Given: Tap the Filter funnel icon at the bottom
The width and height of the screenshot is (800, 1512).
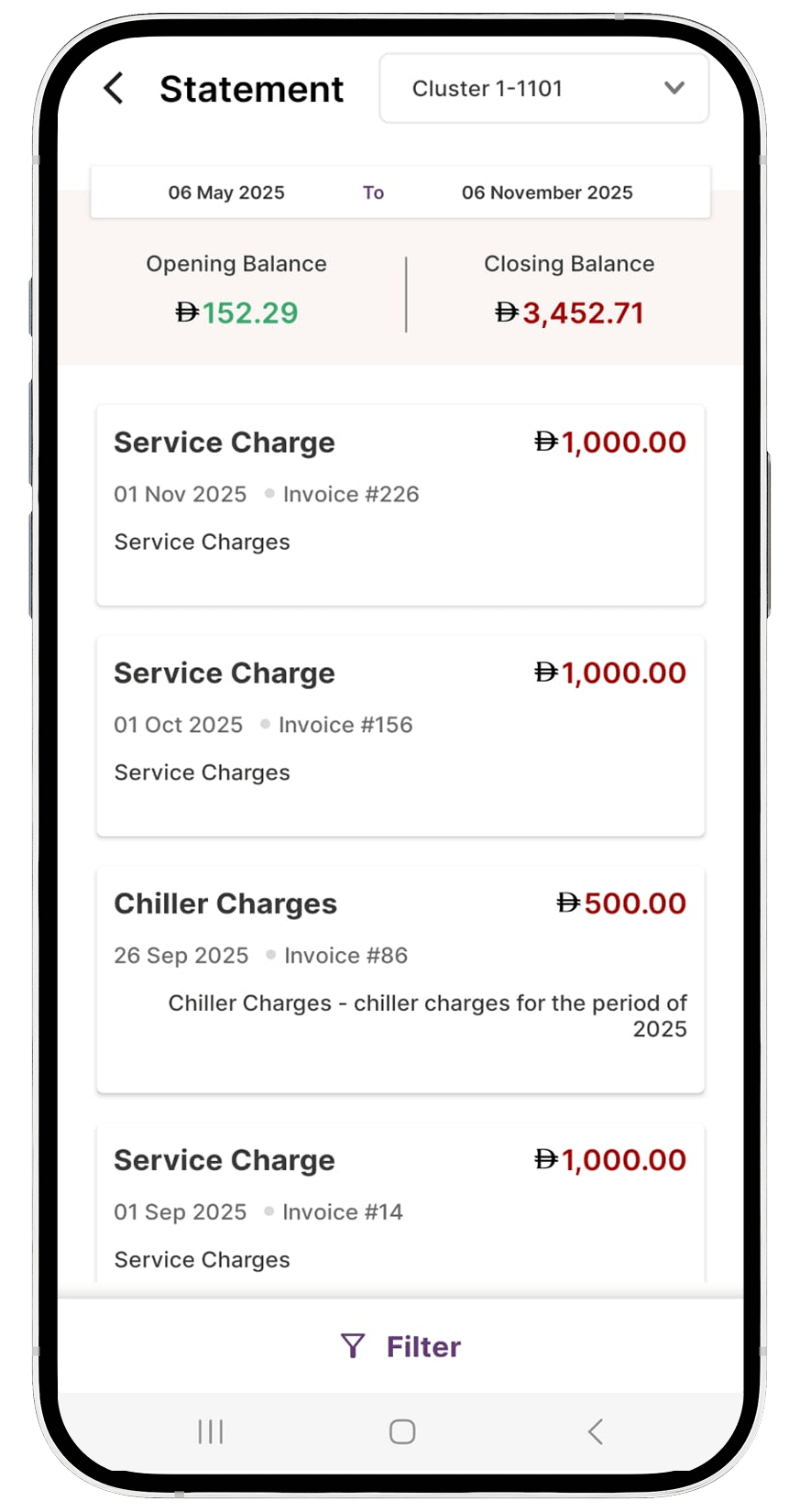Looking at the screenshot, I should [x=354, y=1346].
